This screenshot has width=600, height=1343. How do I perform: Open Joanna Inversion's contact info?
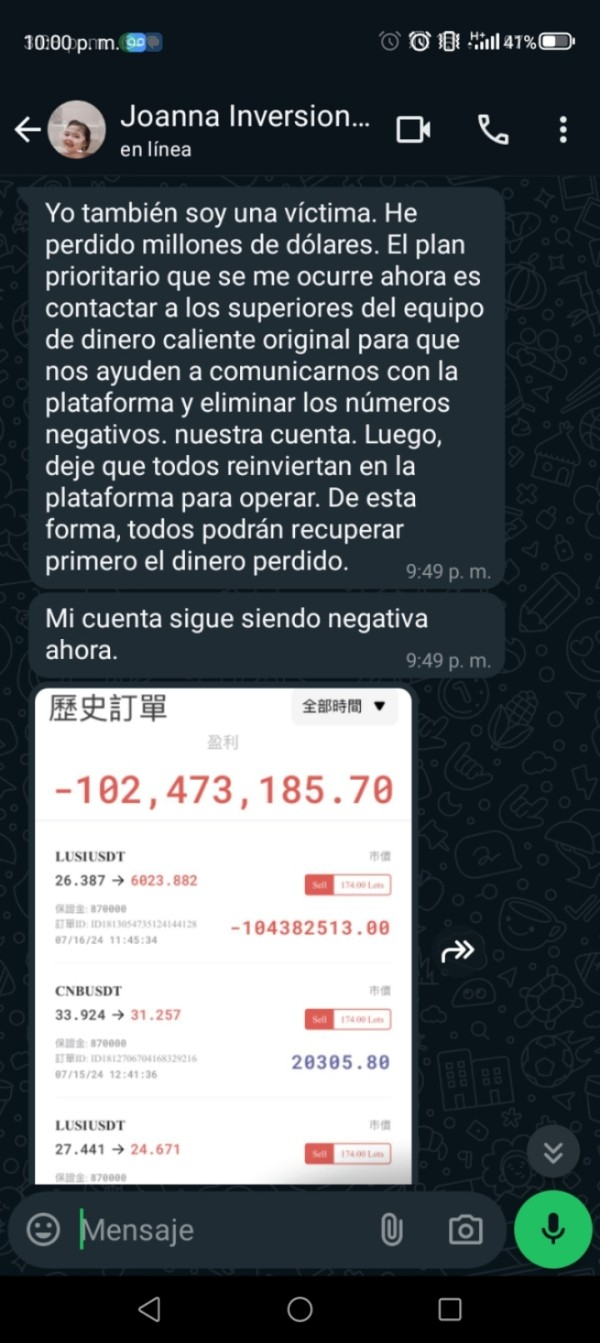point(245,130)
